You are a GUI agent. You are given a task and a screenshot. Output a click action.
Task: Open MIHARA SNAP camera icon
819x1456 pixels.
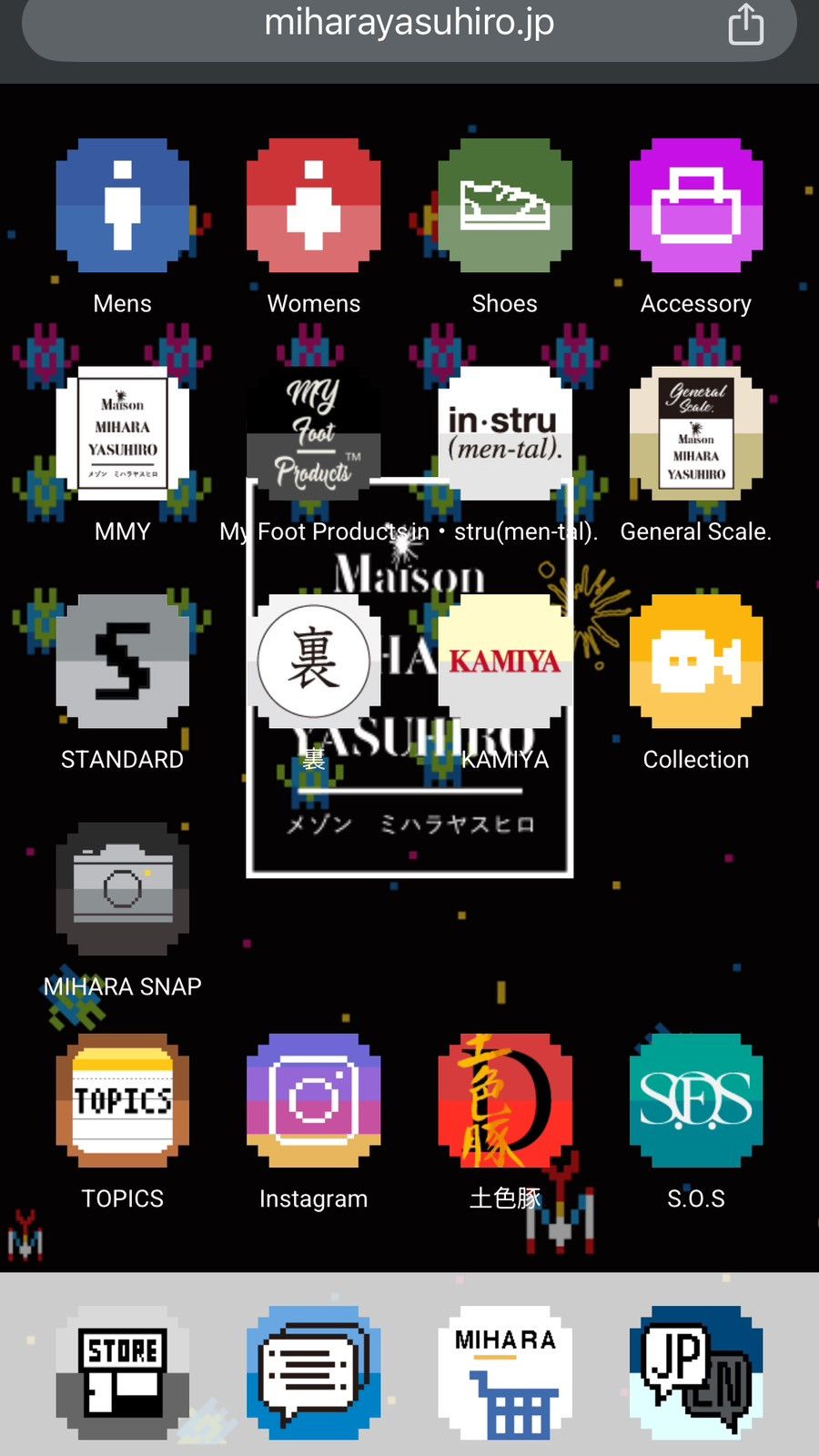coord(123,889)
